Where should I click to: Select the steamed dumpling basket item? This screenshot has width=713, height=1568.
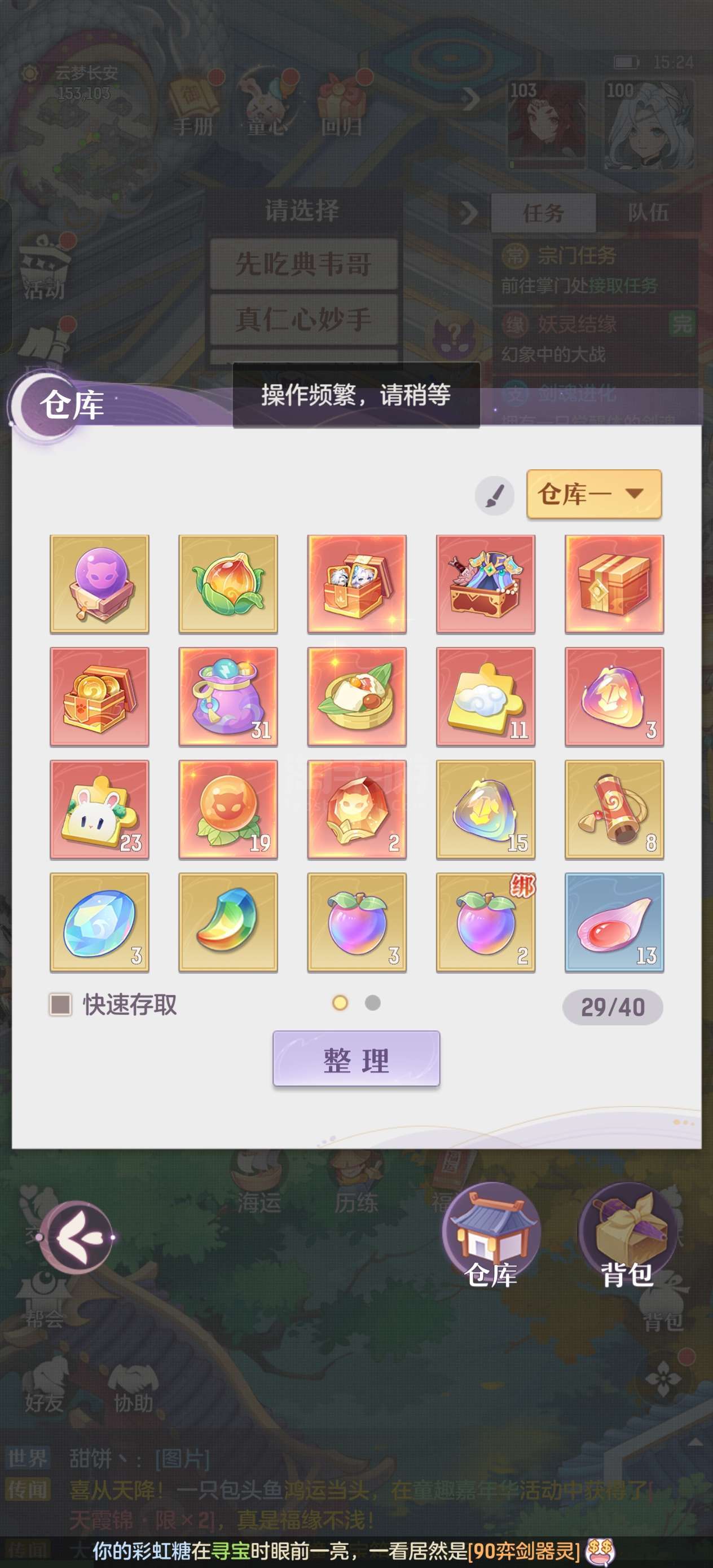click(x=357, y=697)
